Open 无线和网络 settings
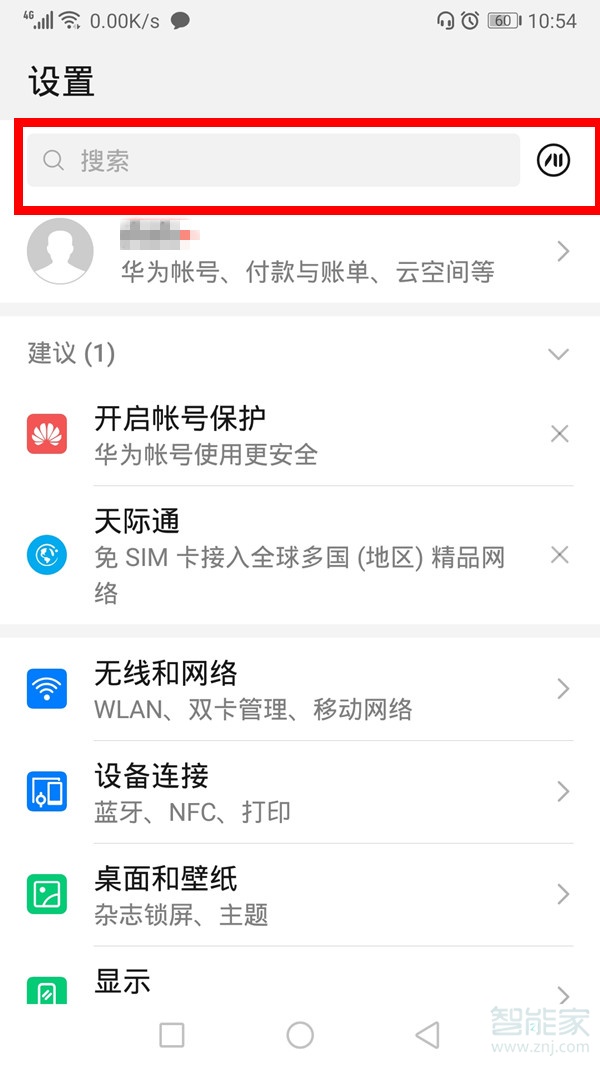600x1066 pixels. (x=300, y=690)
